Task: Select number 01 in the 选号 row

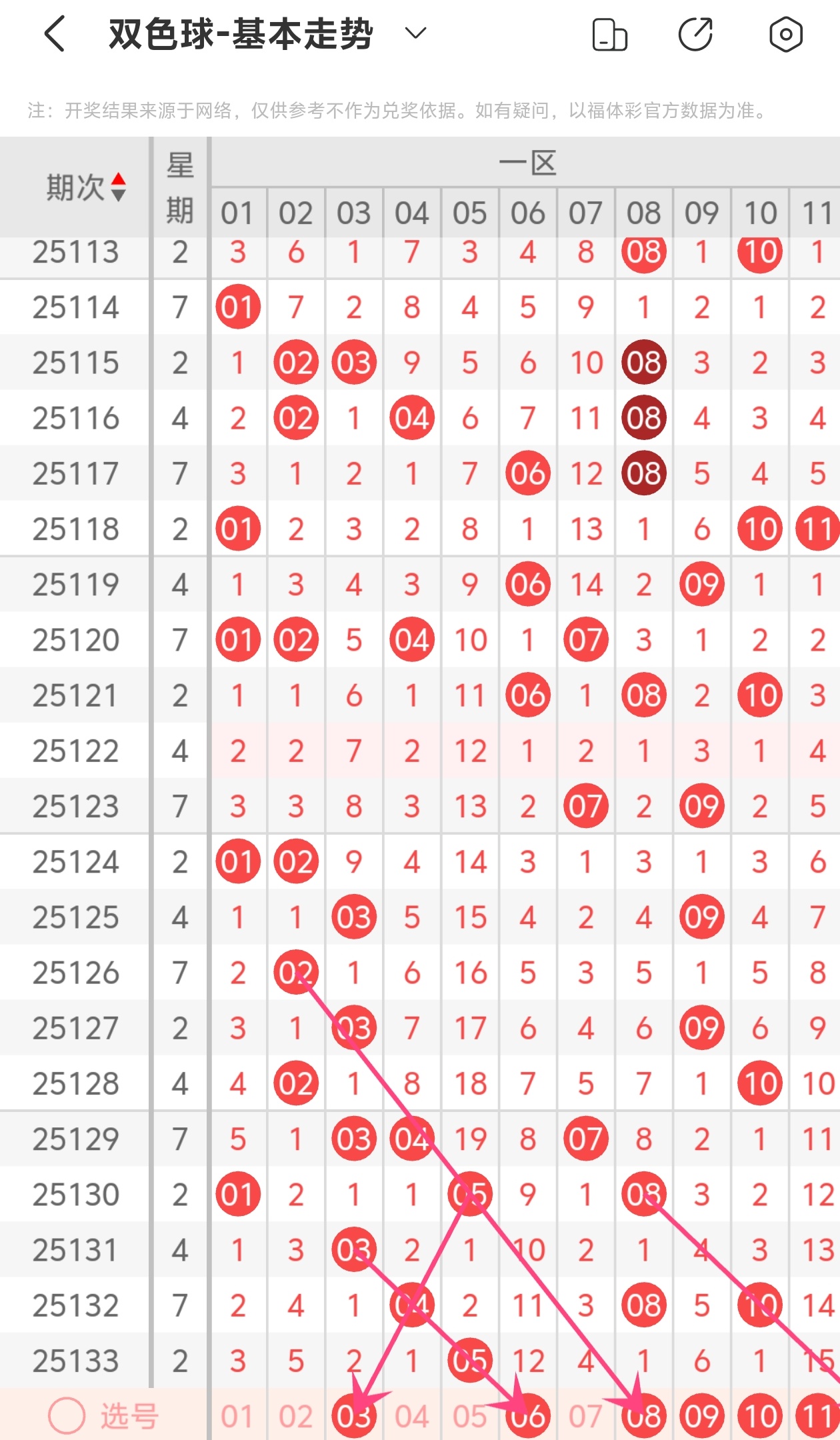Action: (x=237, y=1416)
